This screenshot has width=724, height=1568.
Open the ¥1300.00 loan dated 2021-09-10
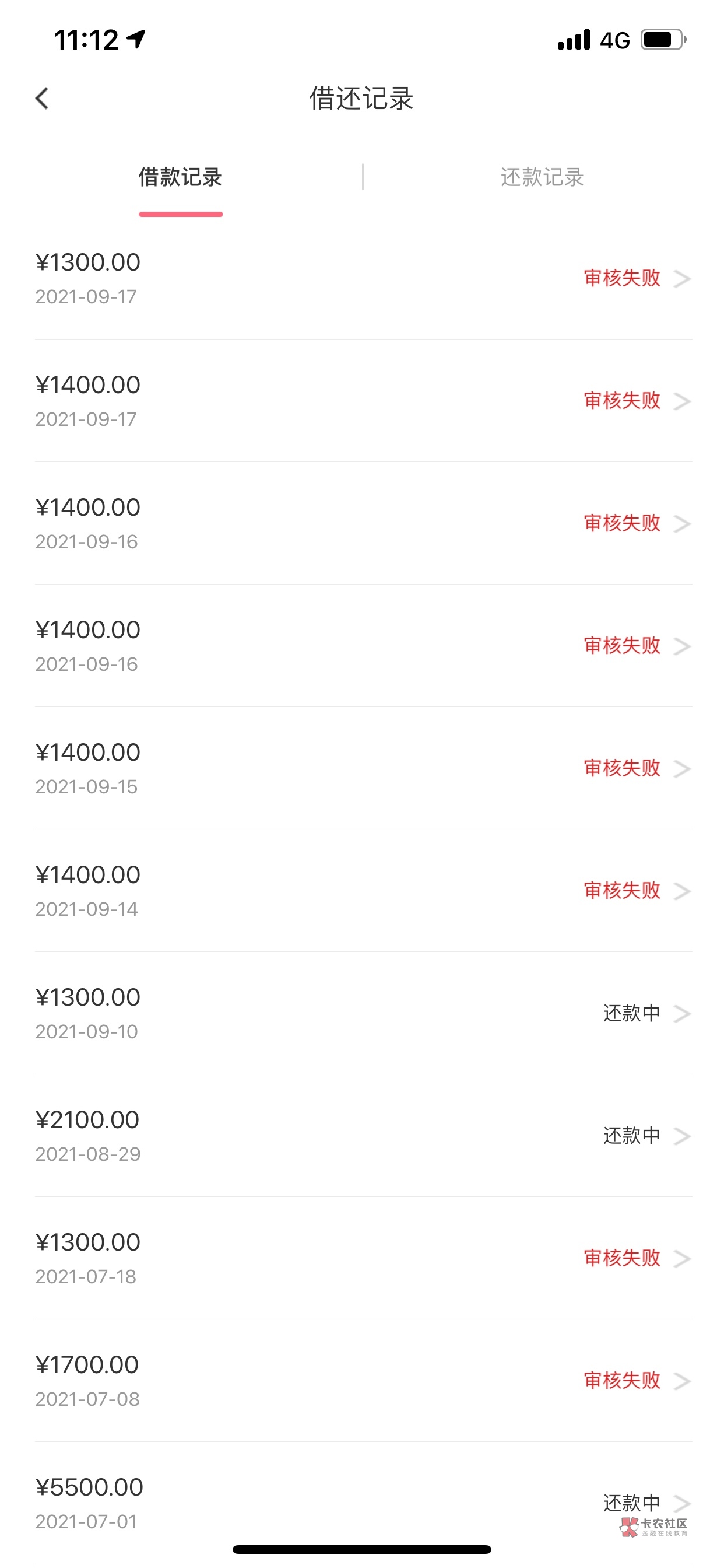[x=363, y=1013]
